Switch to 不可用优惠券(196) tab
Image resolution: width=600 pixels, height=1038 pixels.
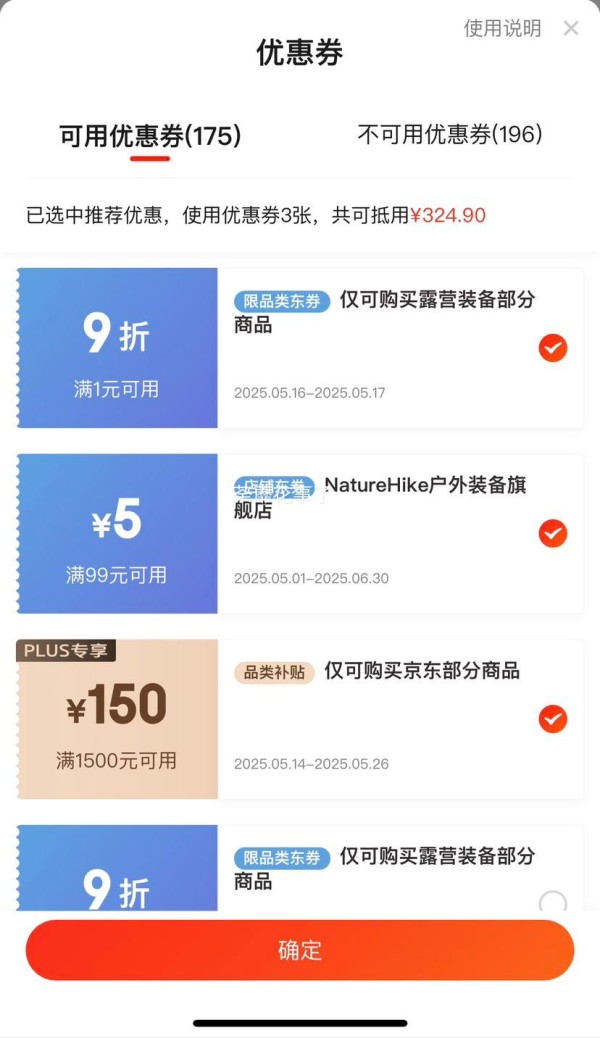(450, 134)
